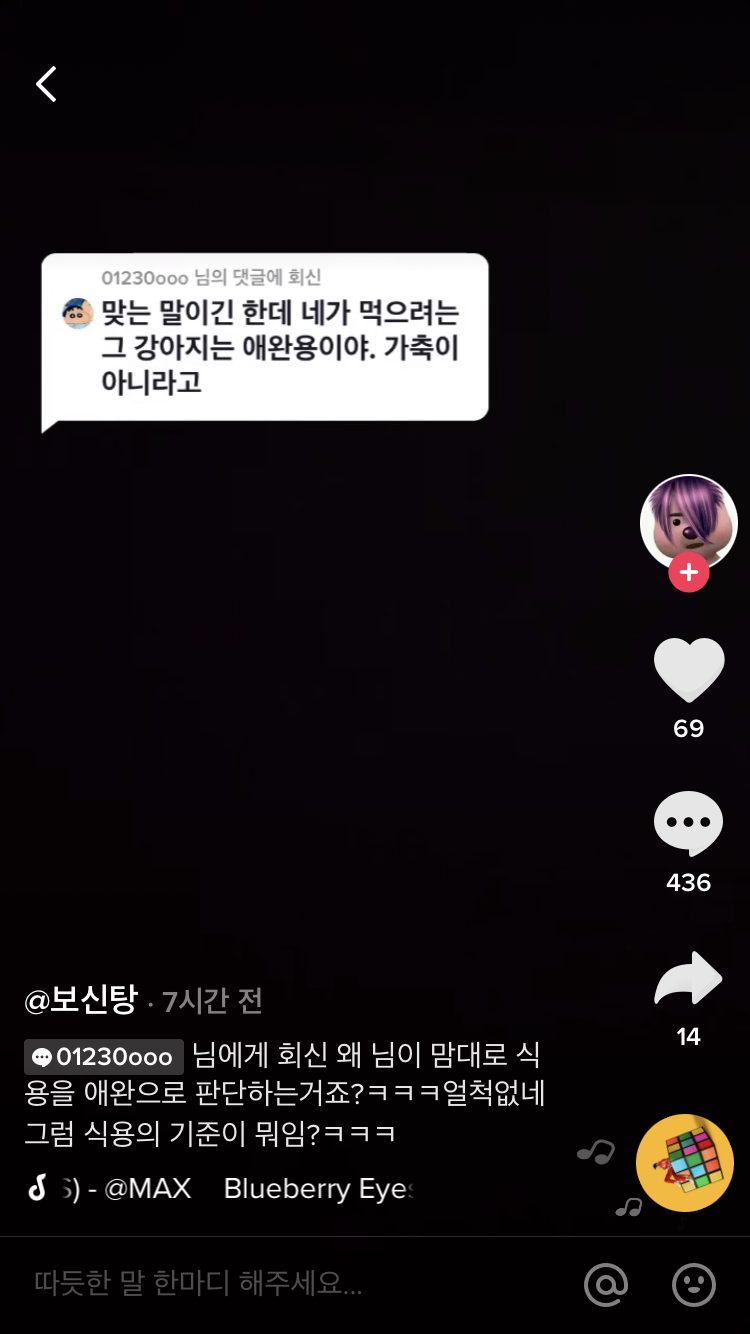Open the creator's profile avatar
Image resolution: width=750 pixels, height=1334 pixels.
tap(688, 522)
